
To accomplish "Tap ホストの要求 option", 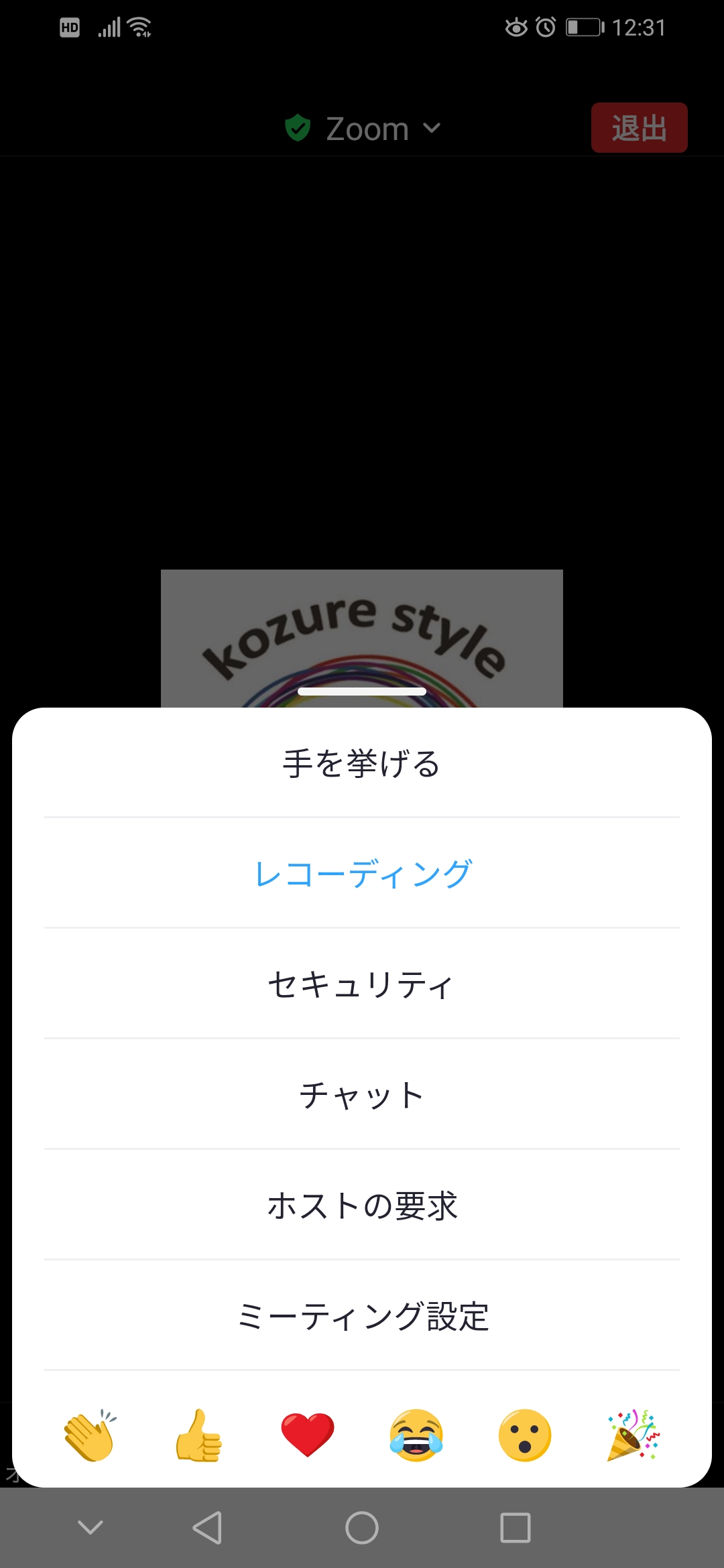I will tap(362, 1205).
